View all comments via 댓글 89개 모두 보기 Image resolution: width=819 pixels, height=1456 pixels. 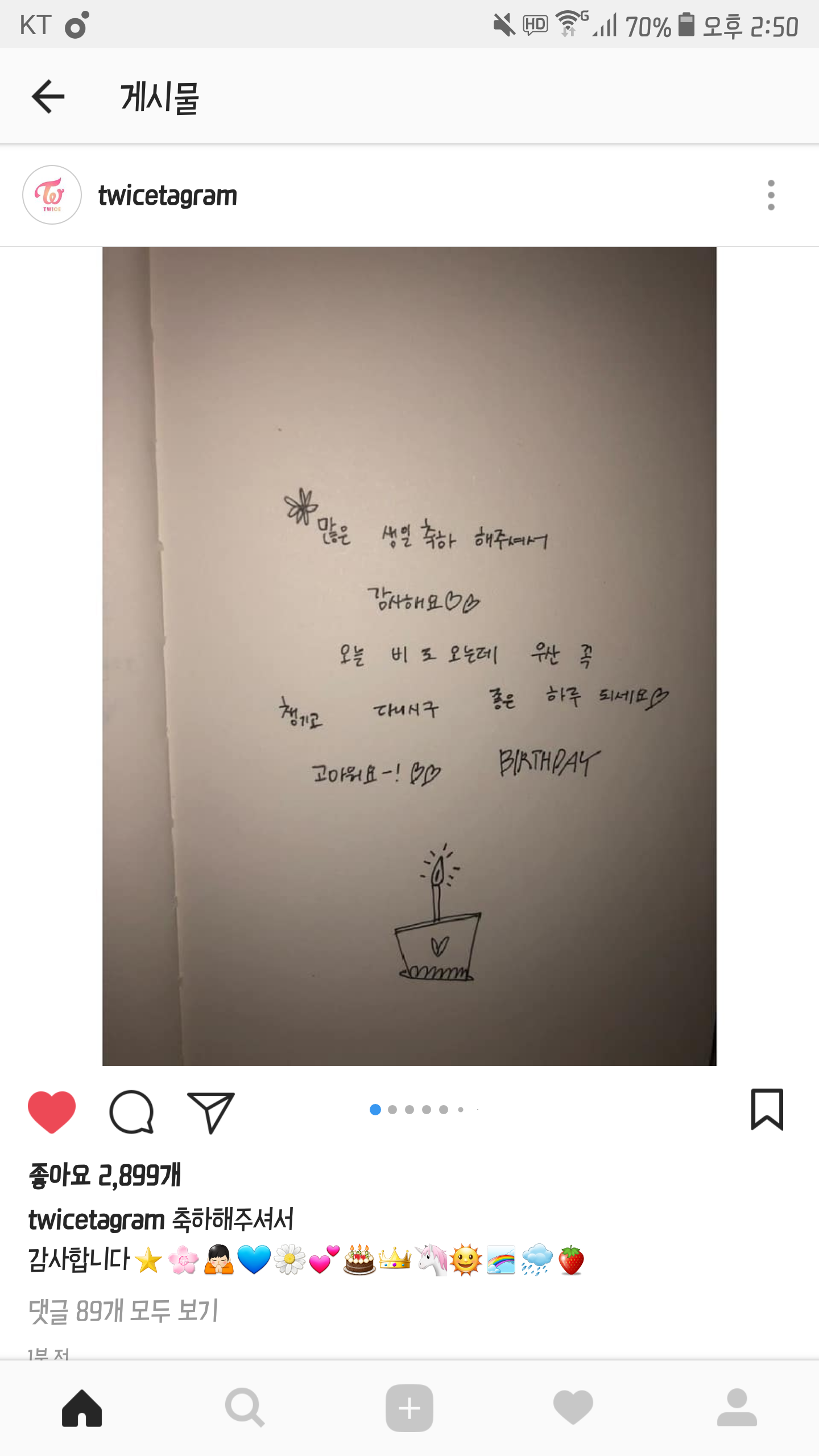tap(123, 1310)
